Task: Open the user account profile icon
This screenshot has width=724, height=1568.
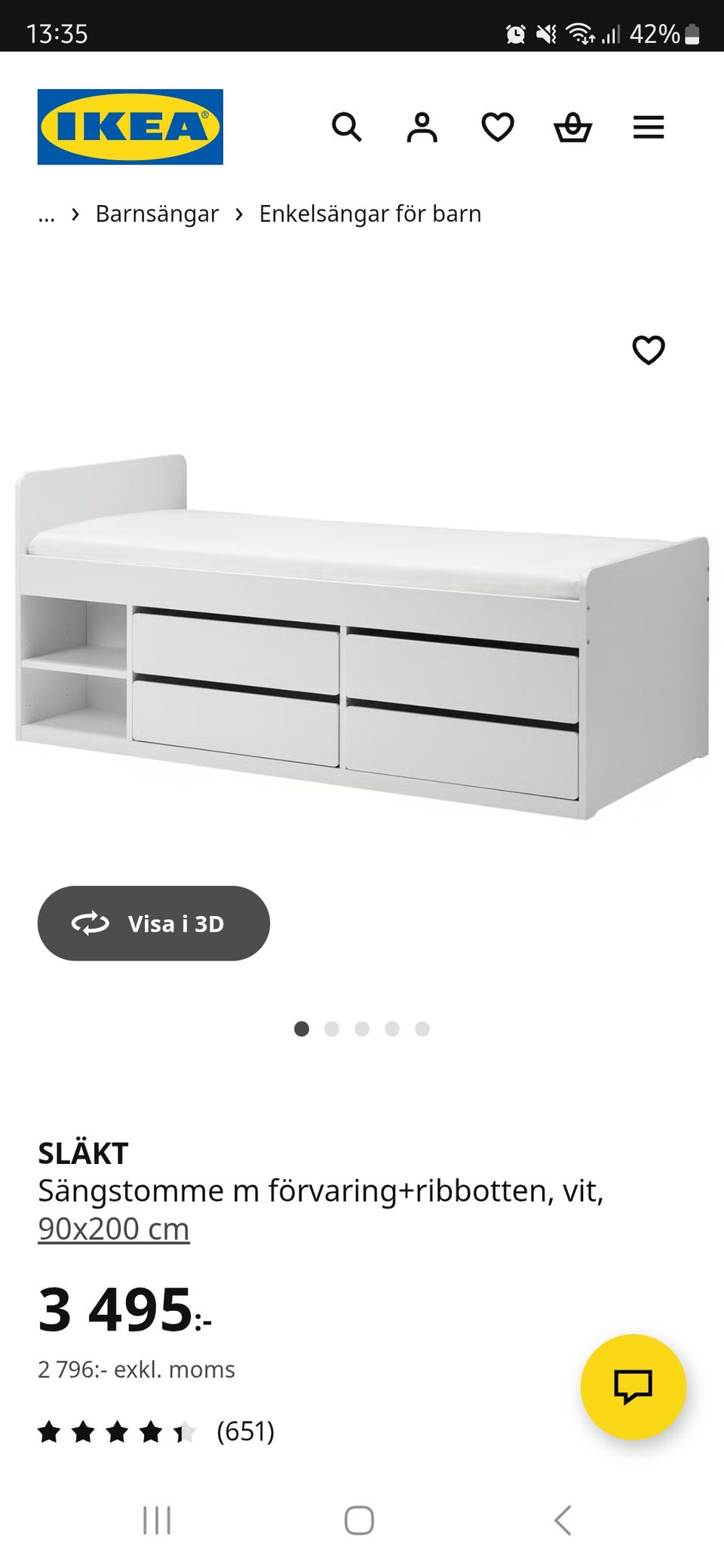Action: click(x=422, y=127)
